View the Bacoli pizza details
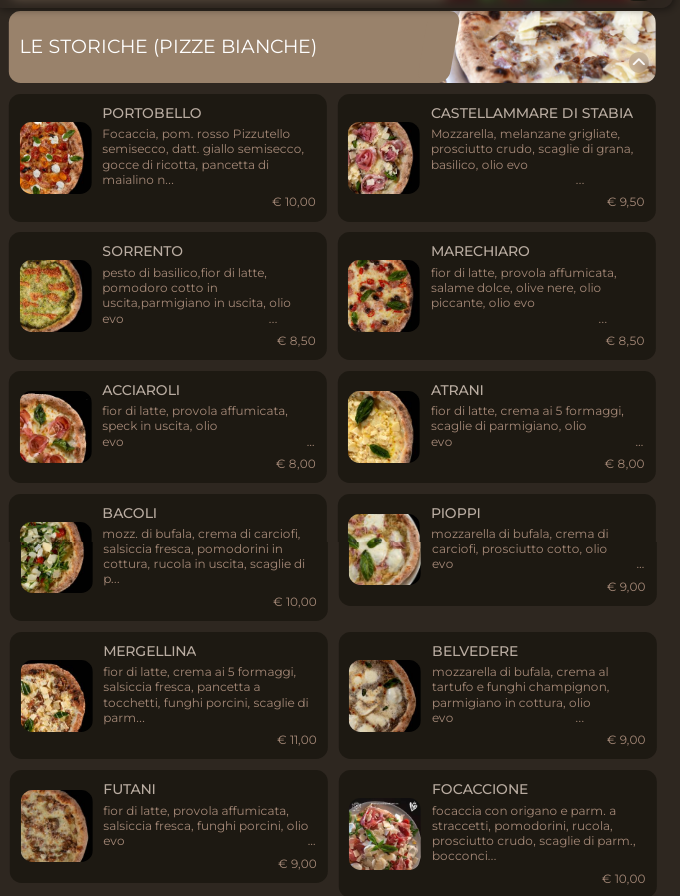This screenshot has height=896, width=680. click(168, 557)
